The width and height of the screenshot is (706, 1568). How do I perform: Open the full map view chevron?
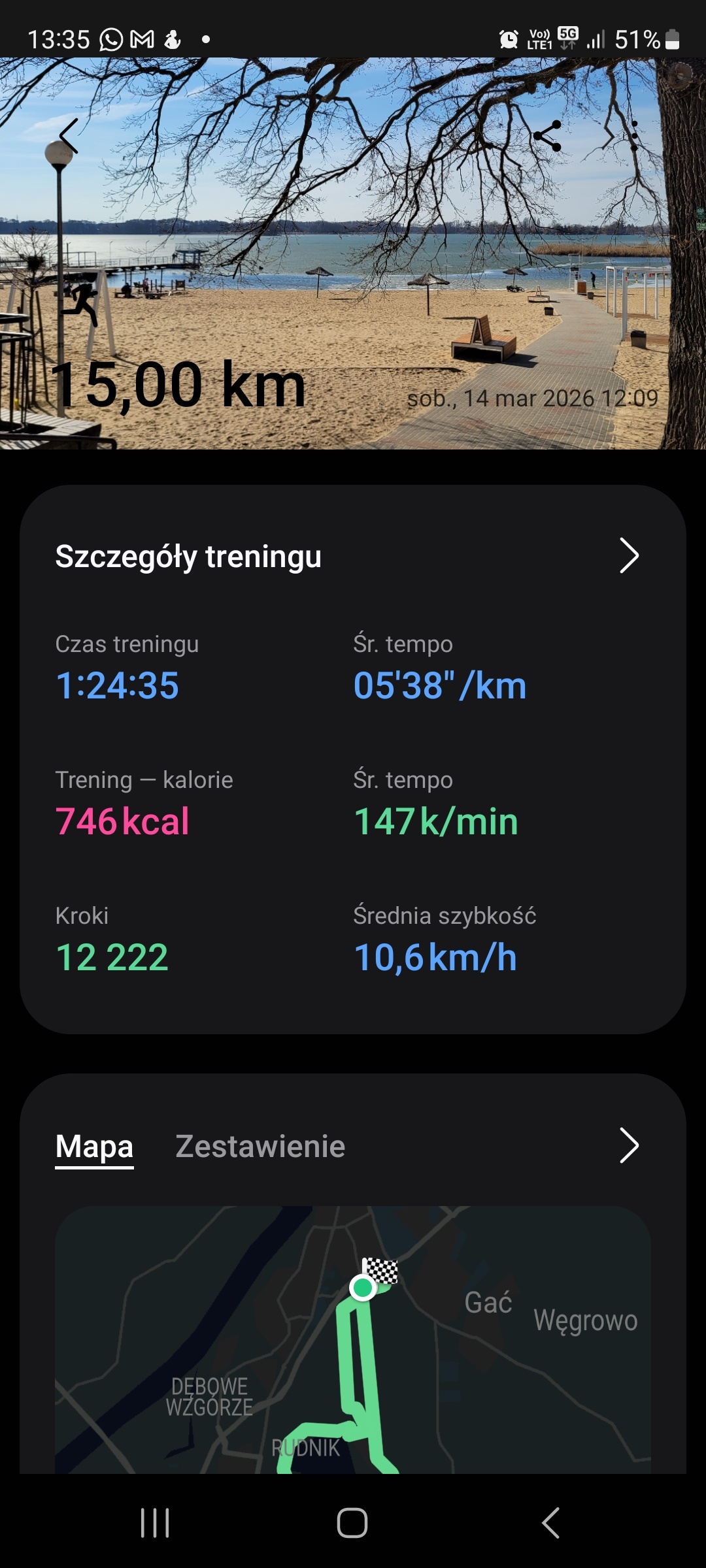click(628, 1145)
